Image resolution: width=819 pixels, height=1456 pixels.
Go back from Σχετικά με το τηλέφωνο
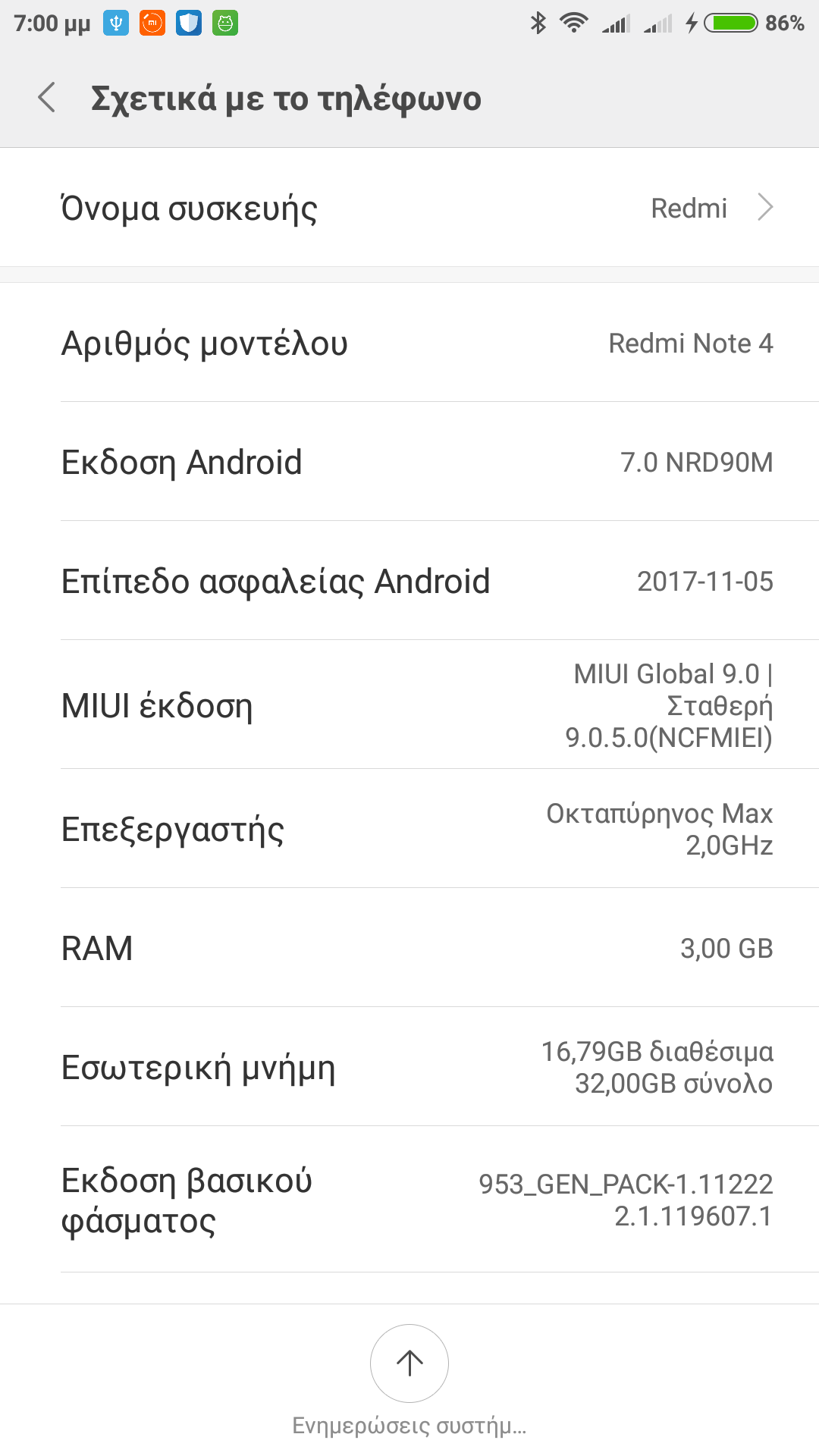[47, 98]
